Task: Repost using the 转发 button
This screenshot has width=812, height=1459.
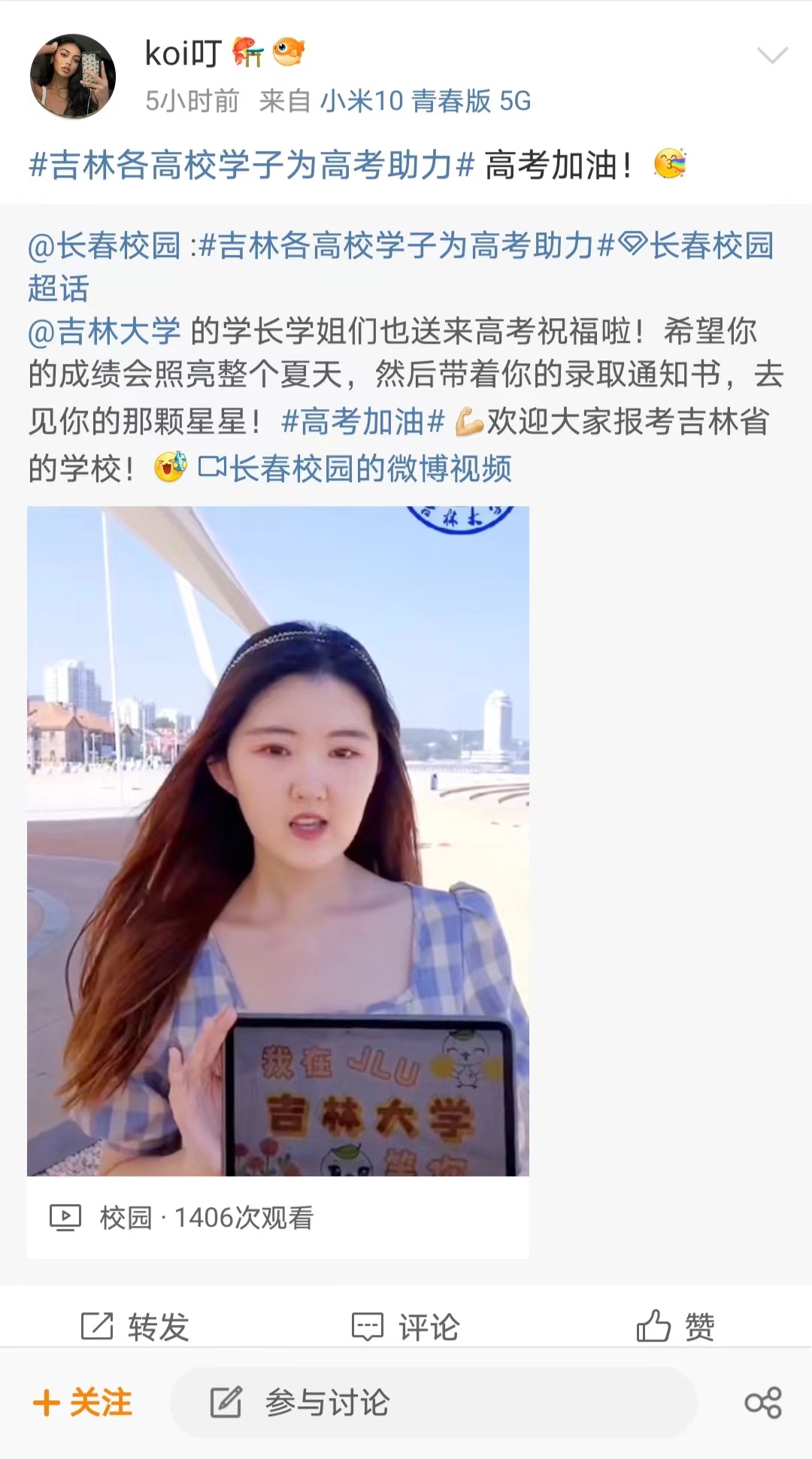Action: [135, 1327]
